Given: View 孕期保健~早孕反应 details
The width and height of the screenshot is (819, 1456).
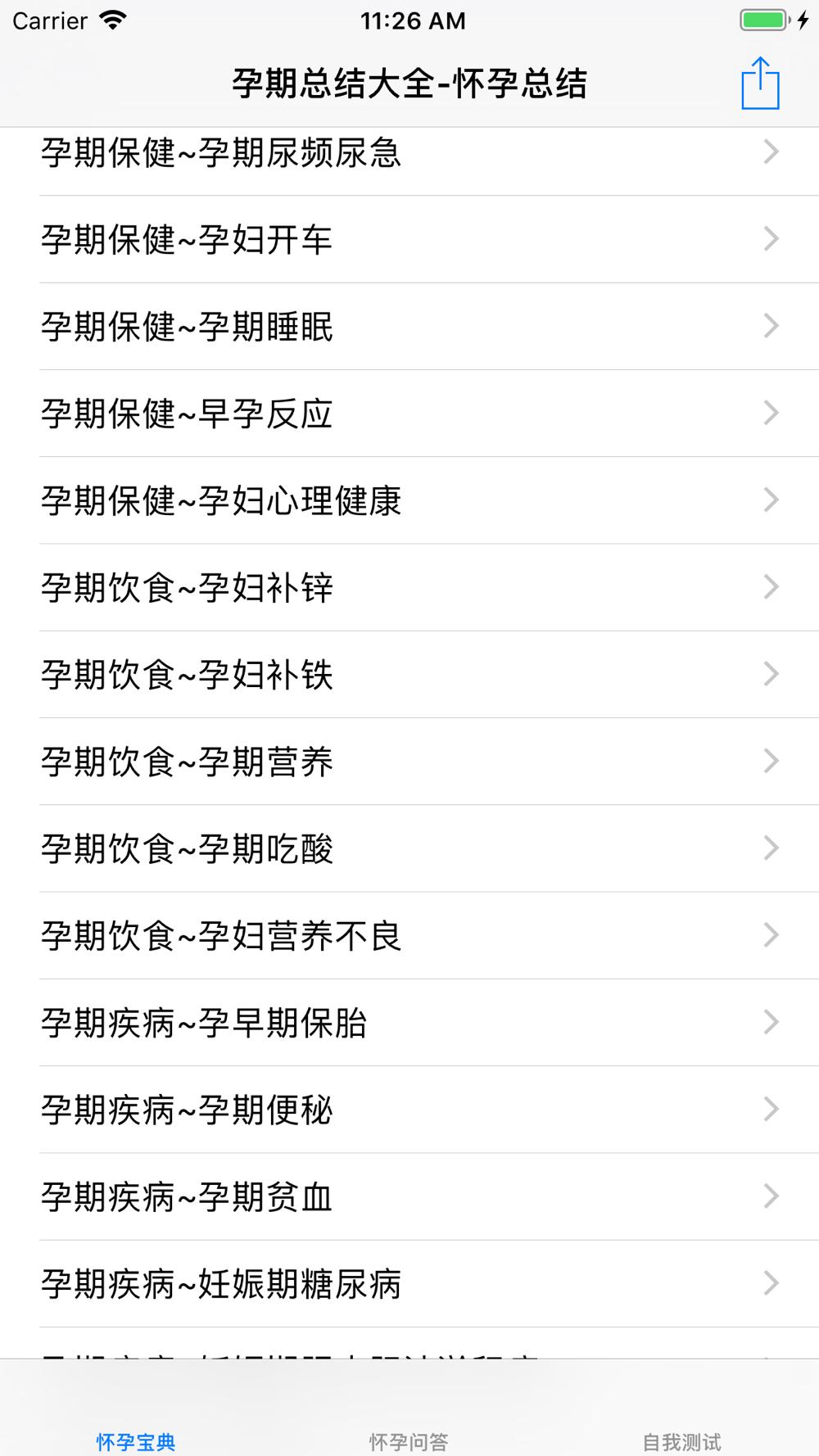Looking at the screenshot, I should click(x=409, y=414).
